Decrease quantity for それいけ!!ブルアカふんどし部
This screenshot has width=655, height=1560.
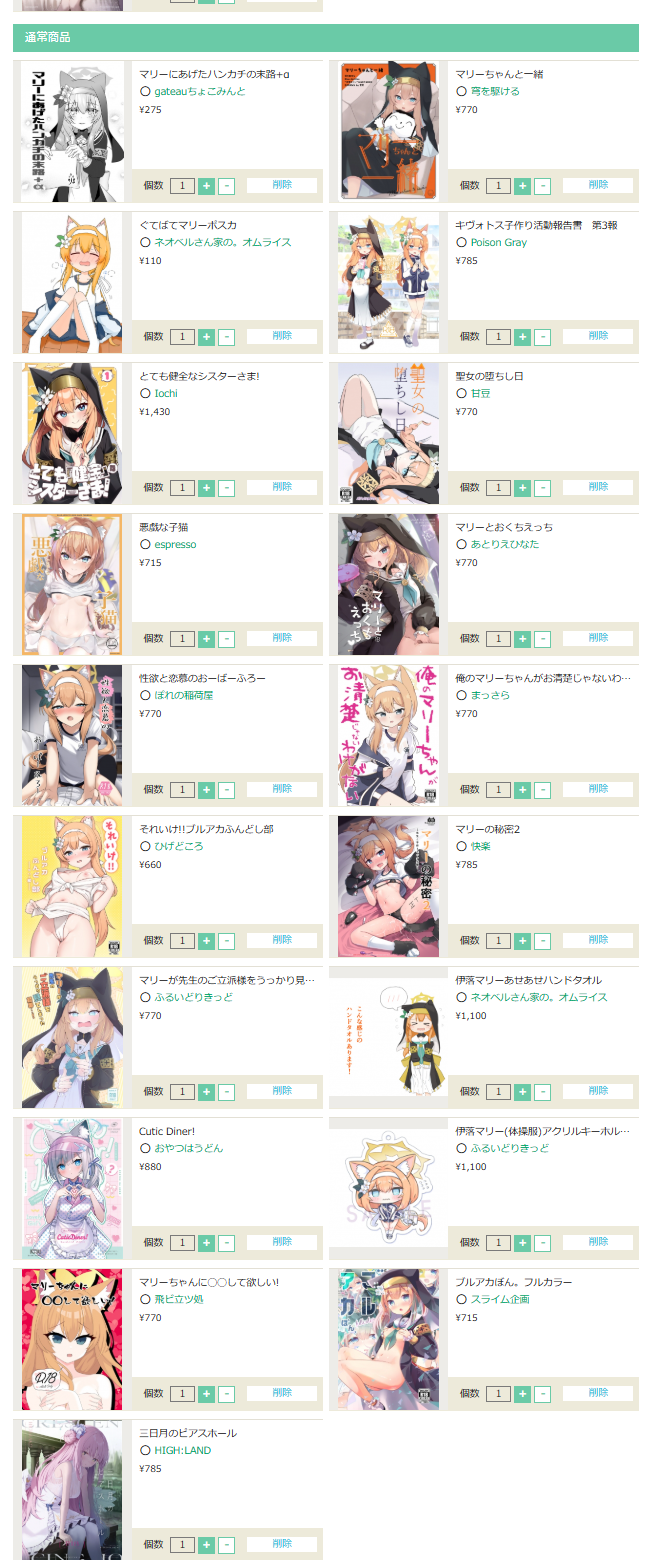point(227,941)
